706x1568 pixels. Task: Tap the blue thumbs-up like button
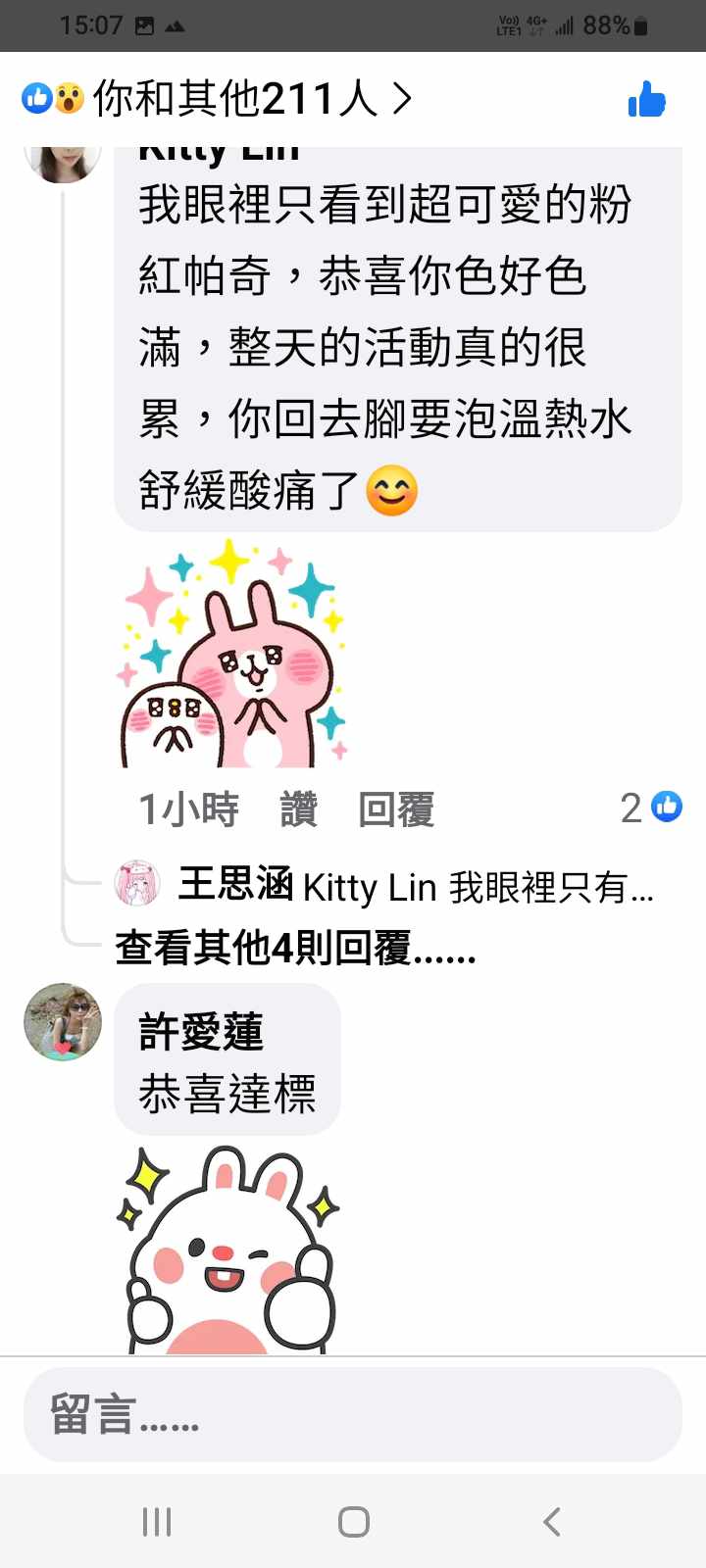point(647,99)
